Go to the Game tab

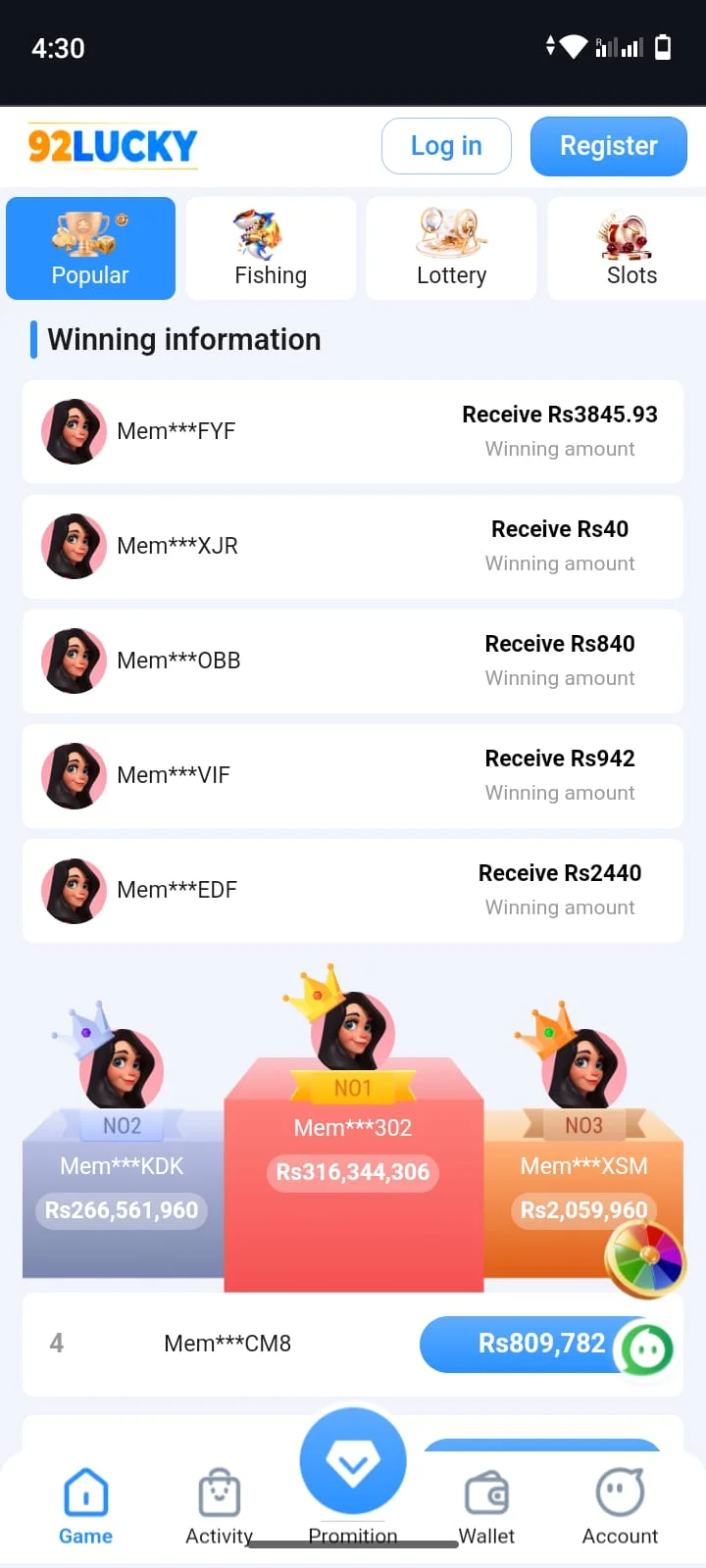pos(85,1506)
